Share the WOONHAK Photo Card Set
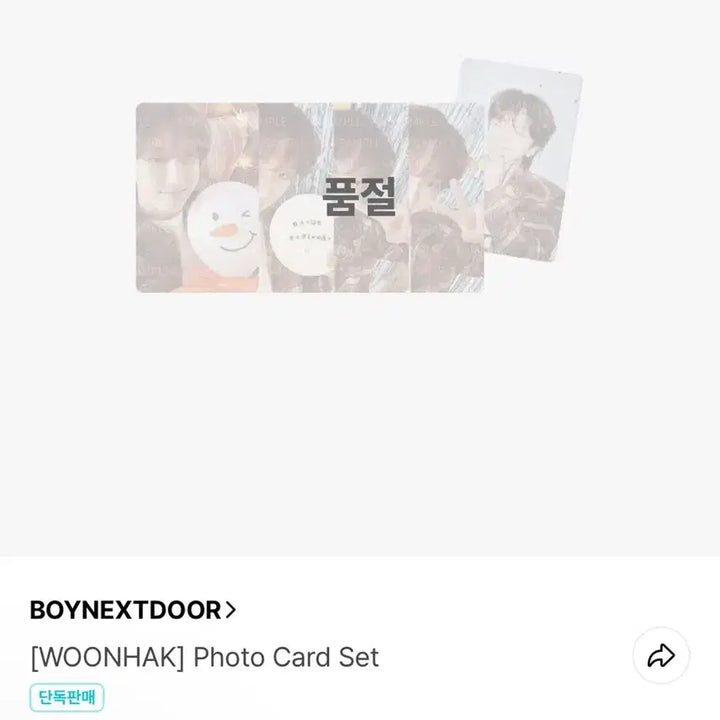Viewport: 720px width, 720px height. (661, 656)
